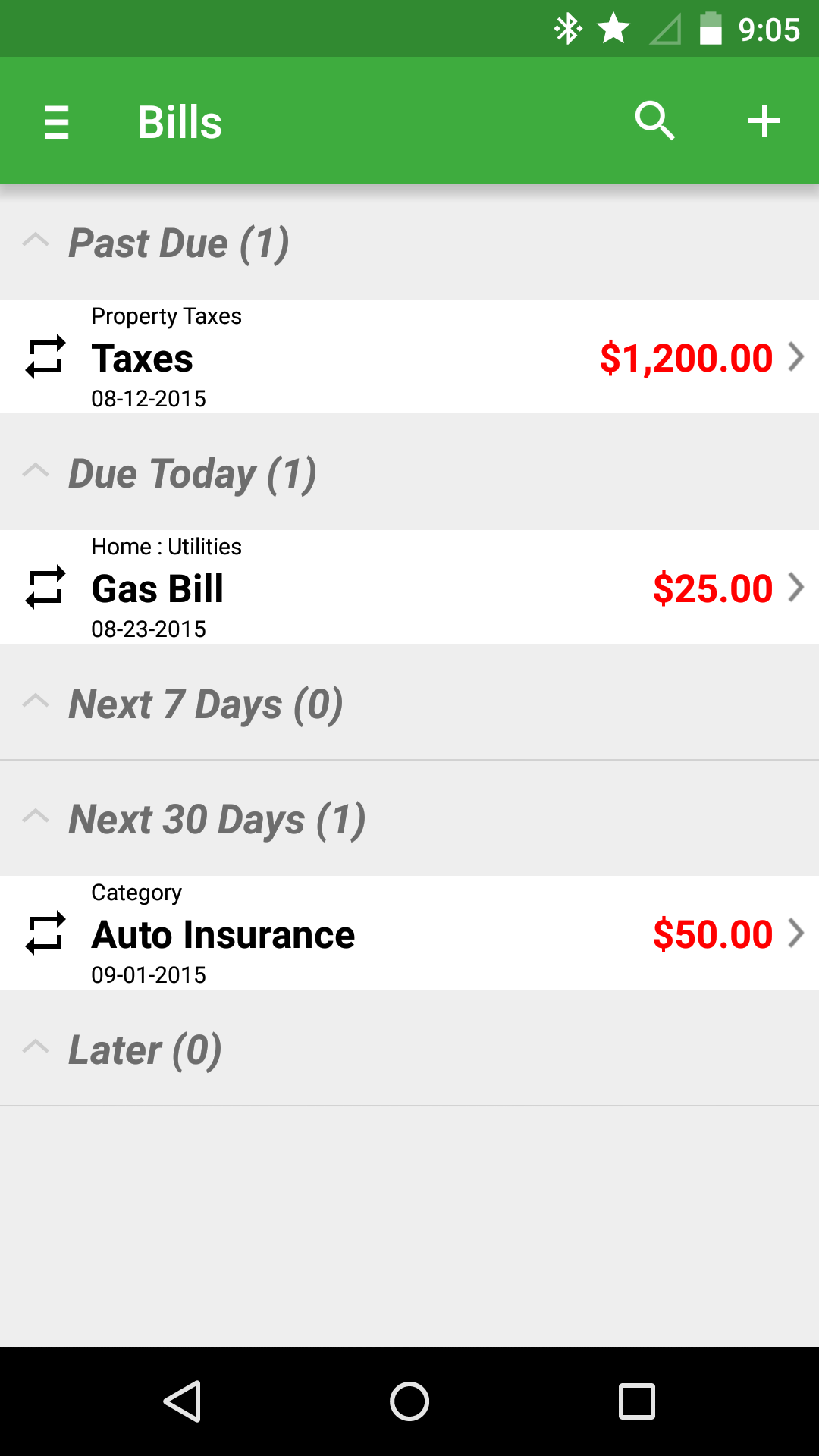Tap the Bills title in the toolbar
The height and width of the screenshot is (1456, 819).
point(180,121)
